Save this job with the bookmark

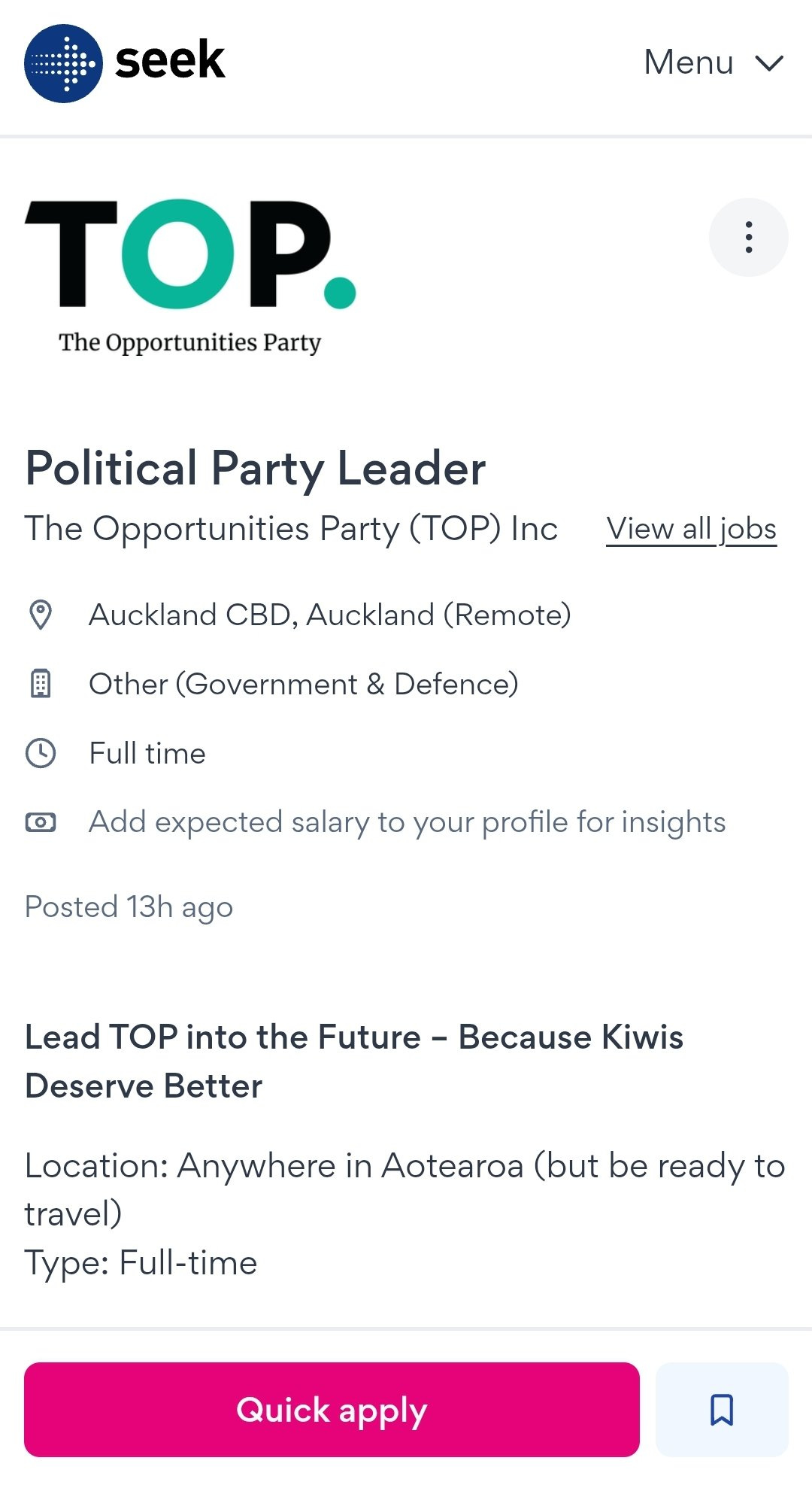[x=722, y=1409]
